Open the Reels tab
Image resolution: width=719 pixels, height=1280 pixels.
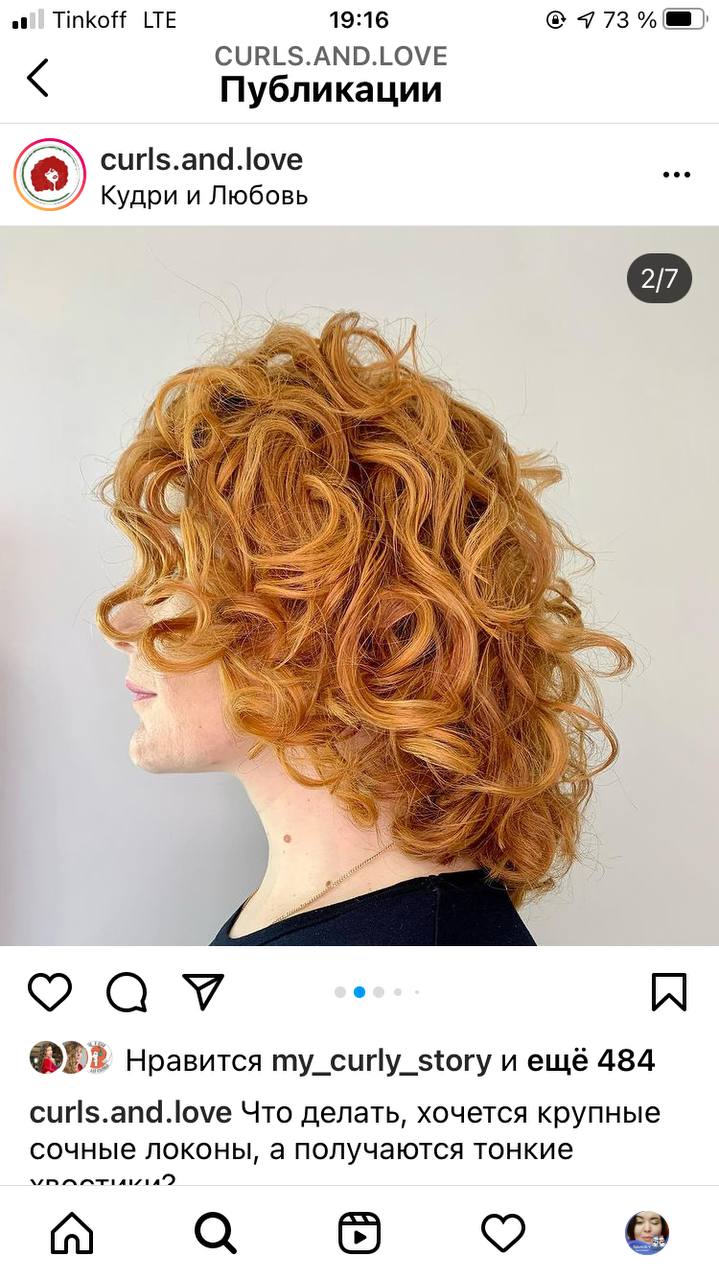click(x=359, y=1233)
